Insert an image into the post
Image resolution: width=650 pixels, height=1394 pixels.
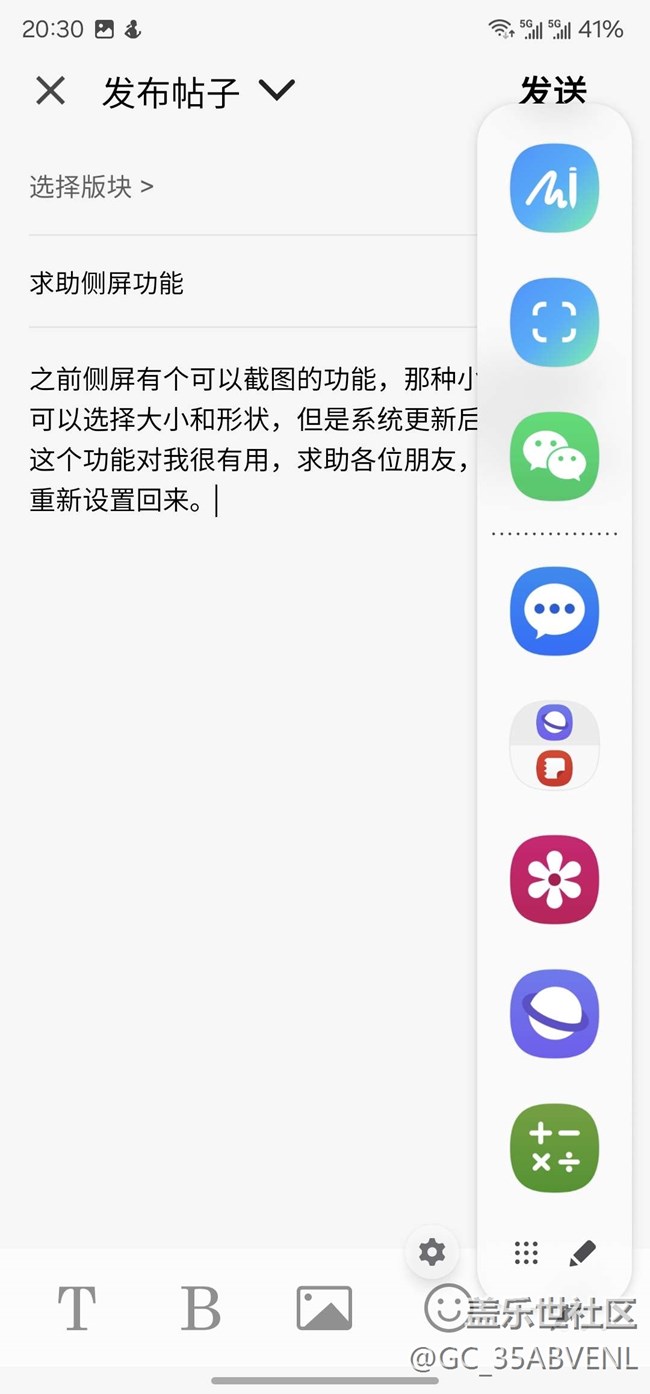tap(324, 1308)
